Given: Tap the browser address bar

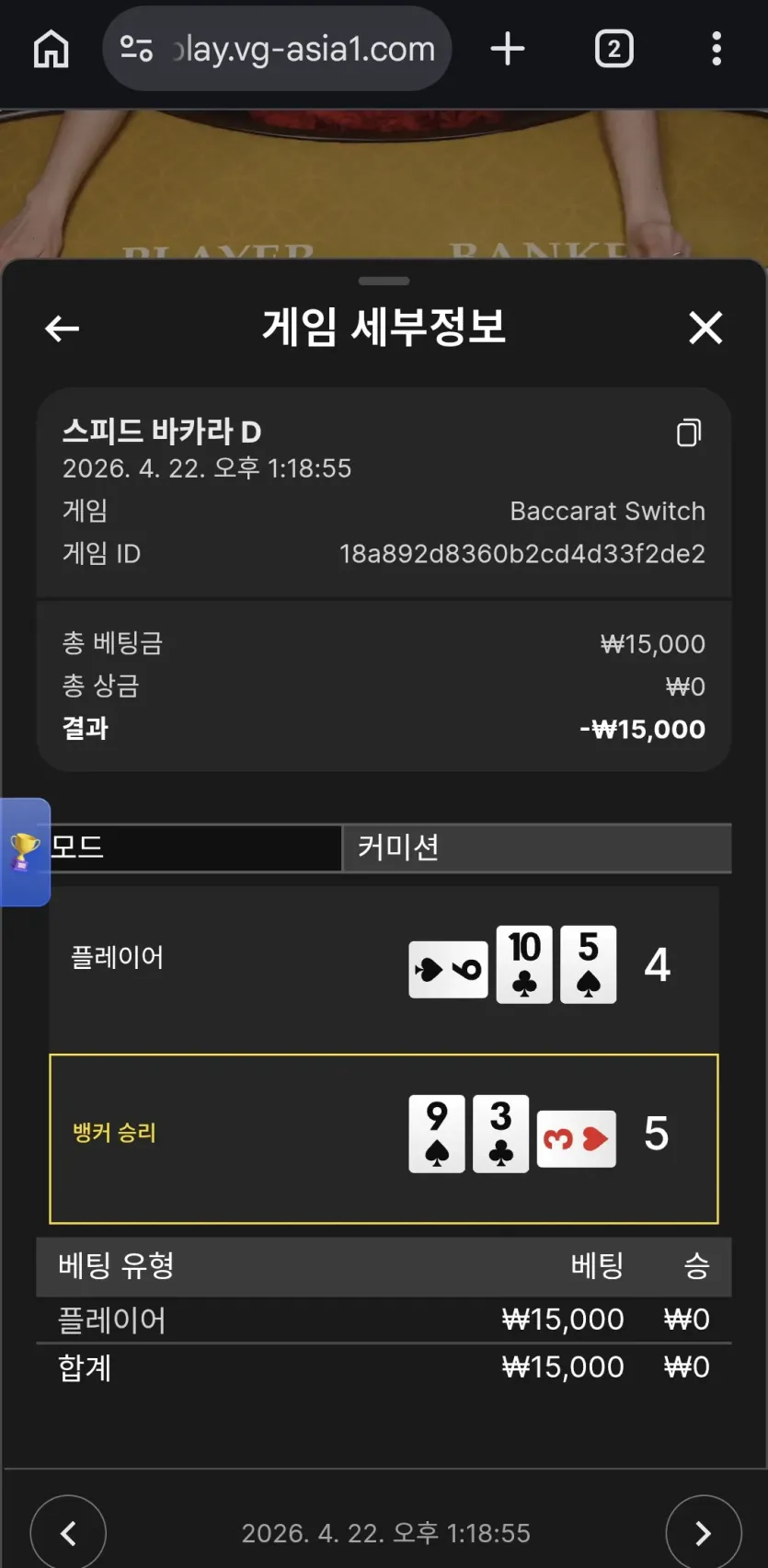Looking at the screenshot, I should pyautogui.click(x=277, y=49).
